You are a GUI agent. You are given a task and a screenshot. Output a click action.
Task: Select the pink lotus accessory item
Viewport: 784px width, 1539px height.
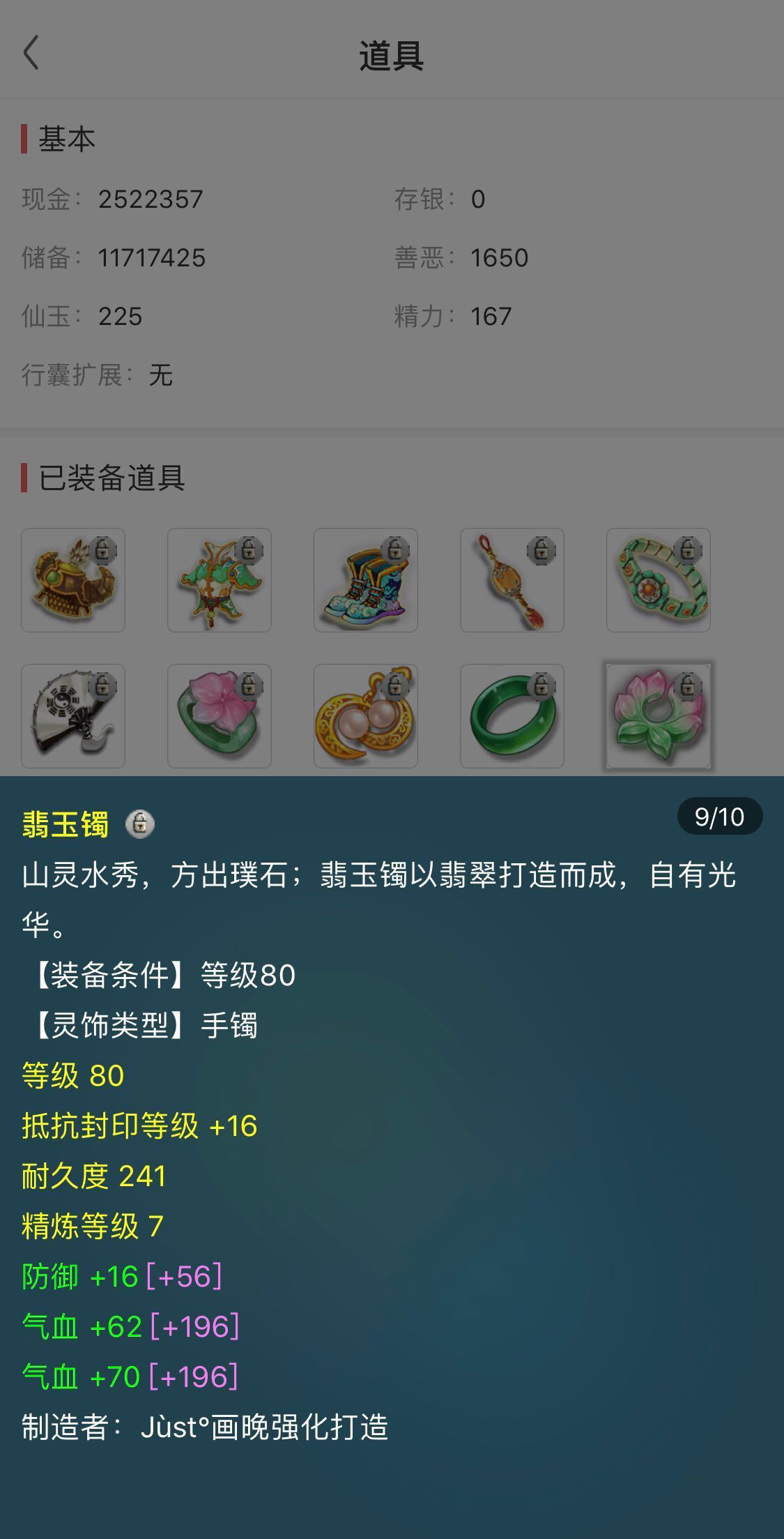click(x=659, y=716)
